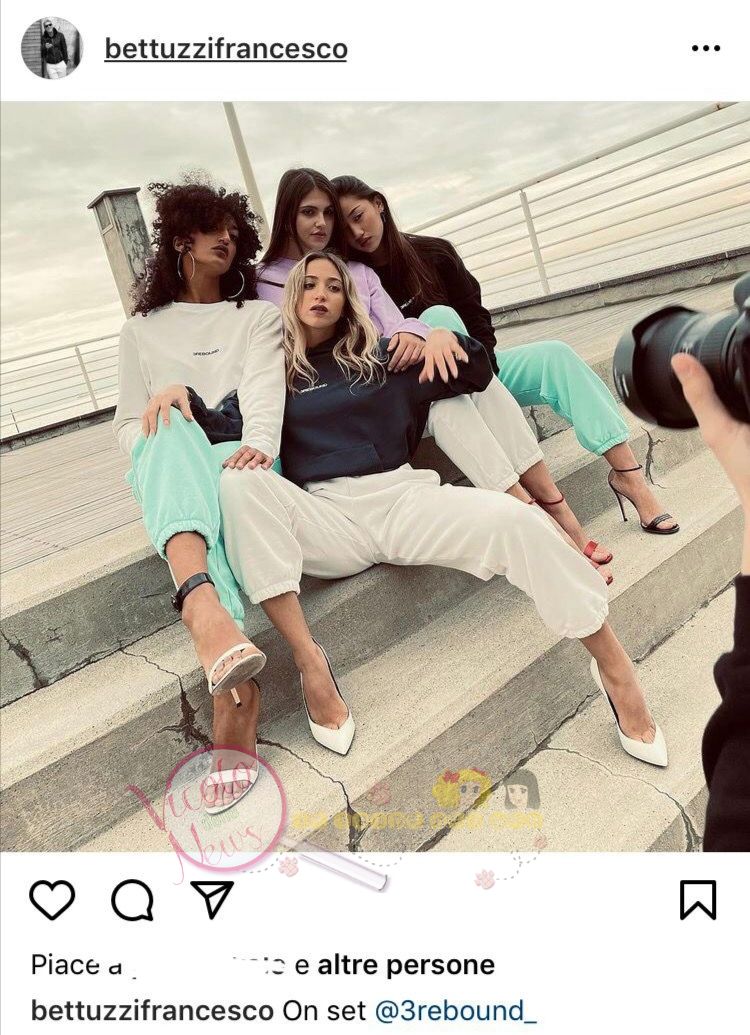Open the photo of the set shoot

coord(375,475)
